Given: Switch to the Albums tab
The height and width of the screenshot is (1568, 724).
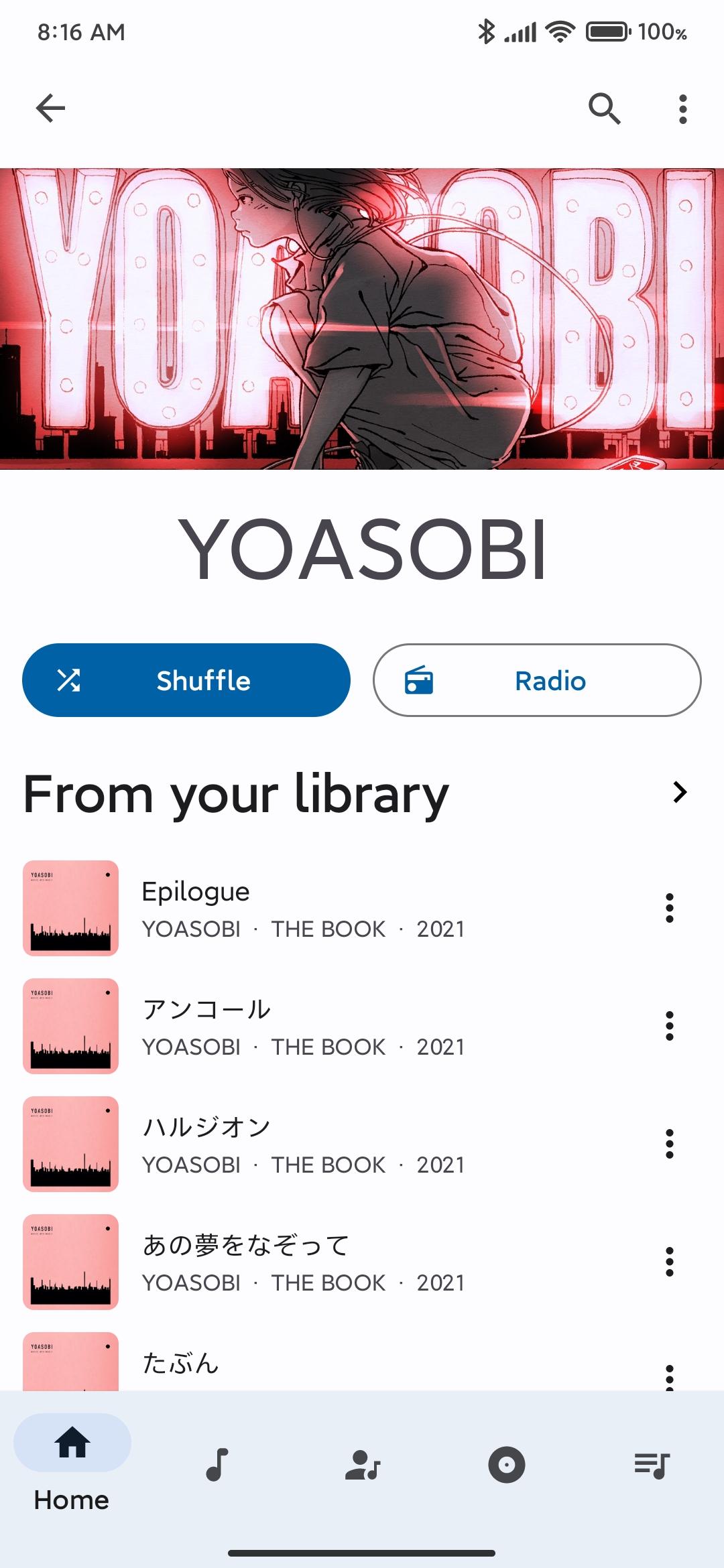Looking at the screenshot, I should [x=507, y=1465].
